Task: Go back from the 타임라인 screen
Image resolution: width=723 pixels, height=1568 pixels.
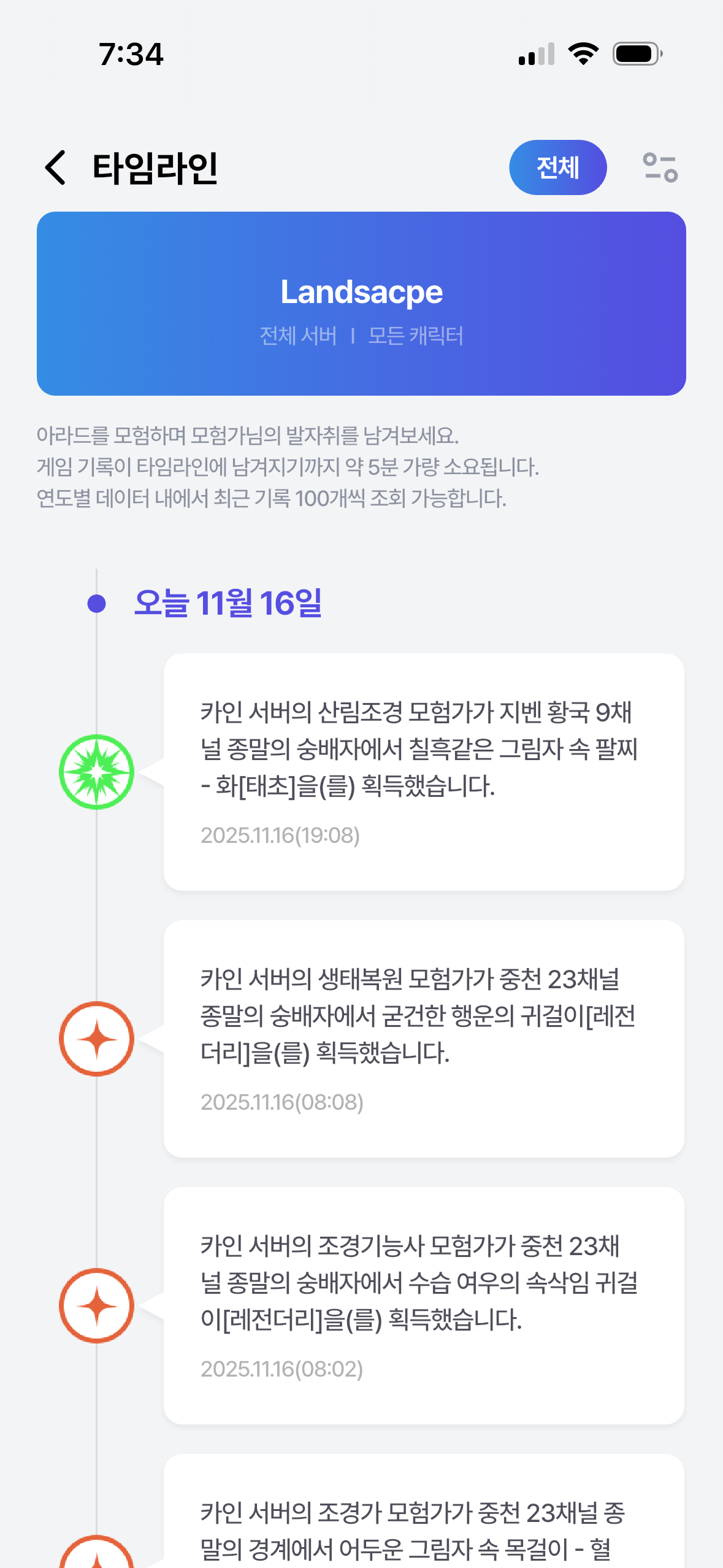Action: pos(56,167)
